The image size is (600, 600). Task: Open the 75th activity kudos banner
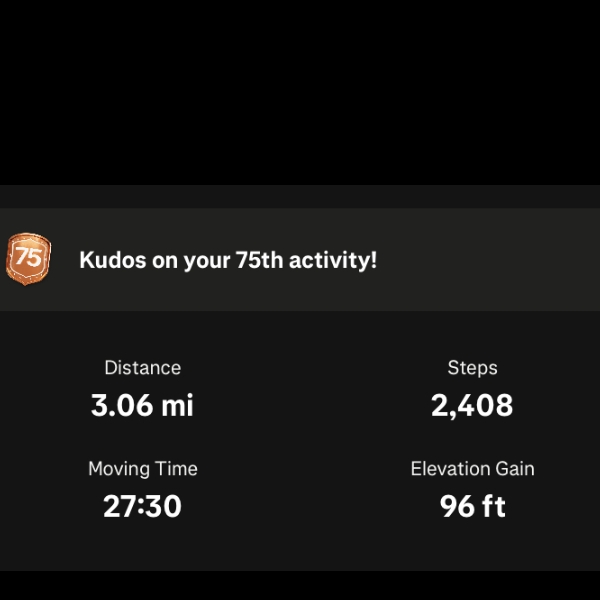click(x=228, y=261)
